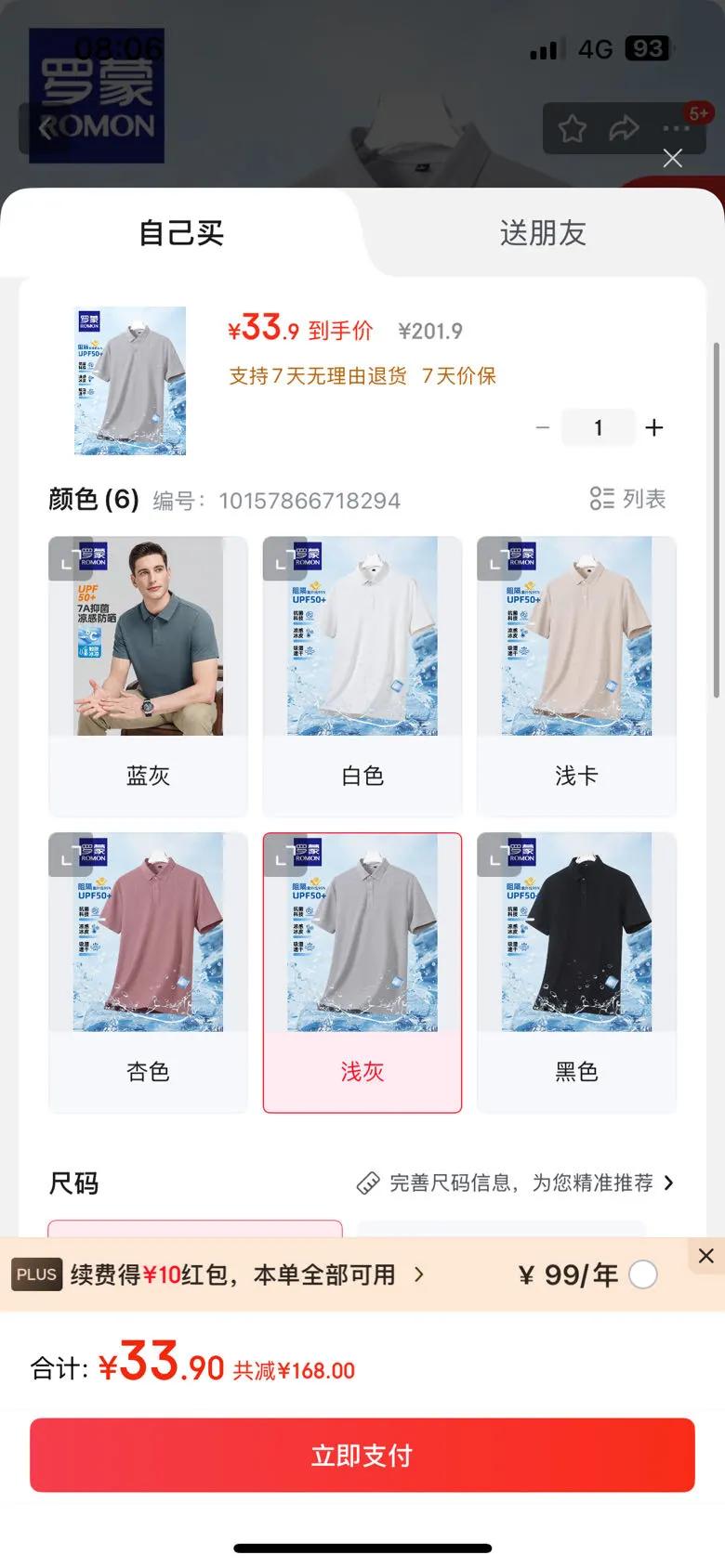Open 完善尺码信息 size recommendation link
Viewport: 725px width, 1568px height.
516,1183
